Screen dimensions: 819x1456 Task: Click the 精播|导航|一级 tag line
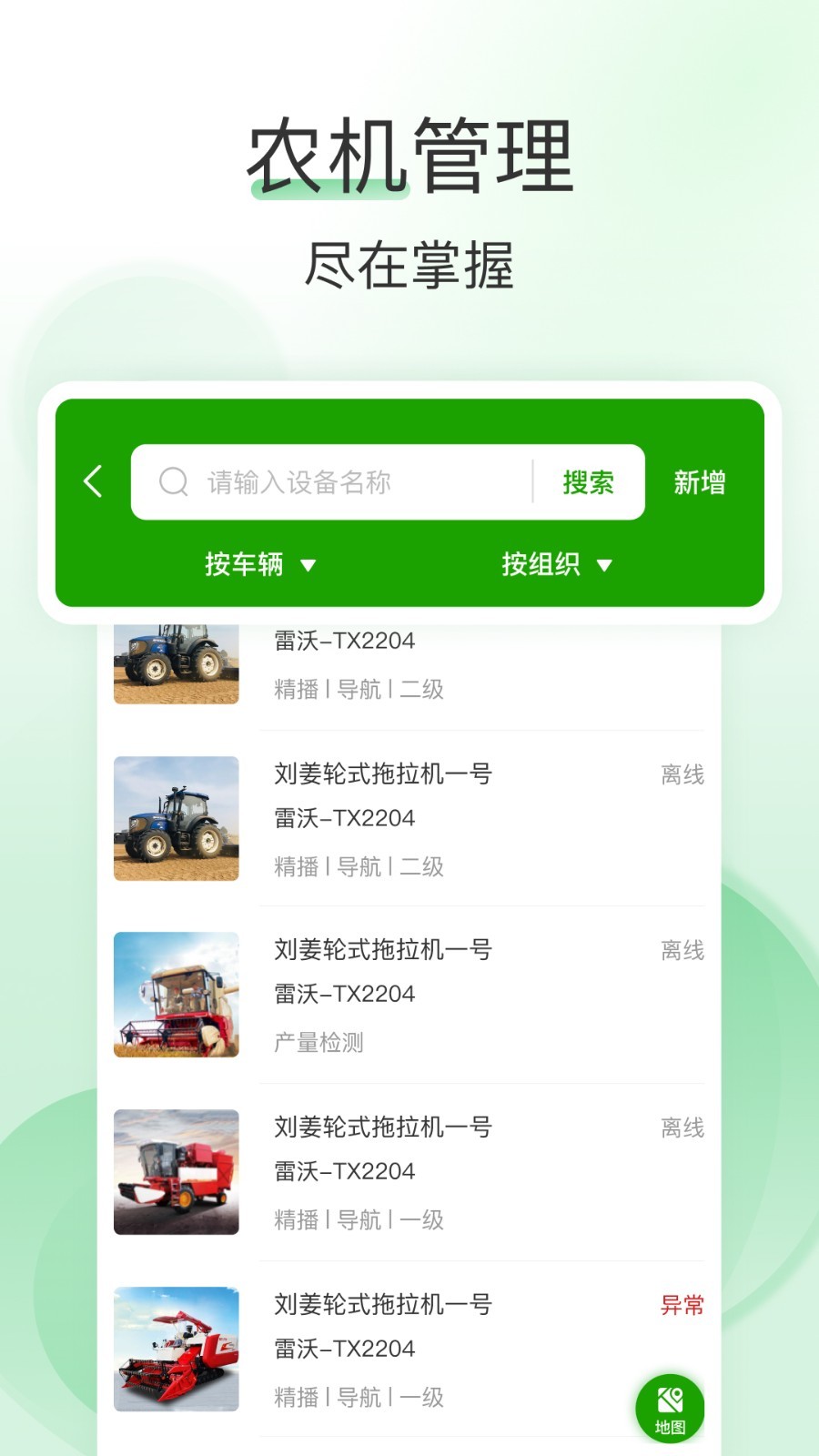coord(358,1219)
